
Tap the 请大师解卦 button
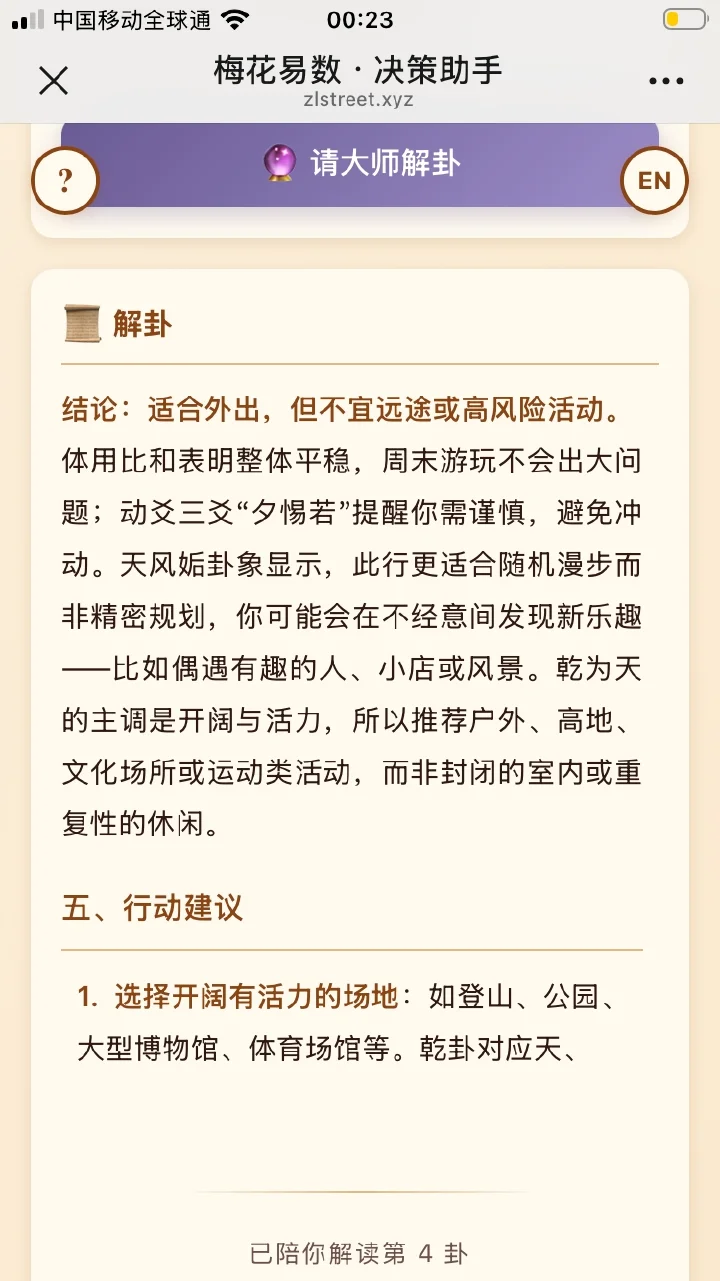click(360, 163)
